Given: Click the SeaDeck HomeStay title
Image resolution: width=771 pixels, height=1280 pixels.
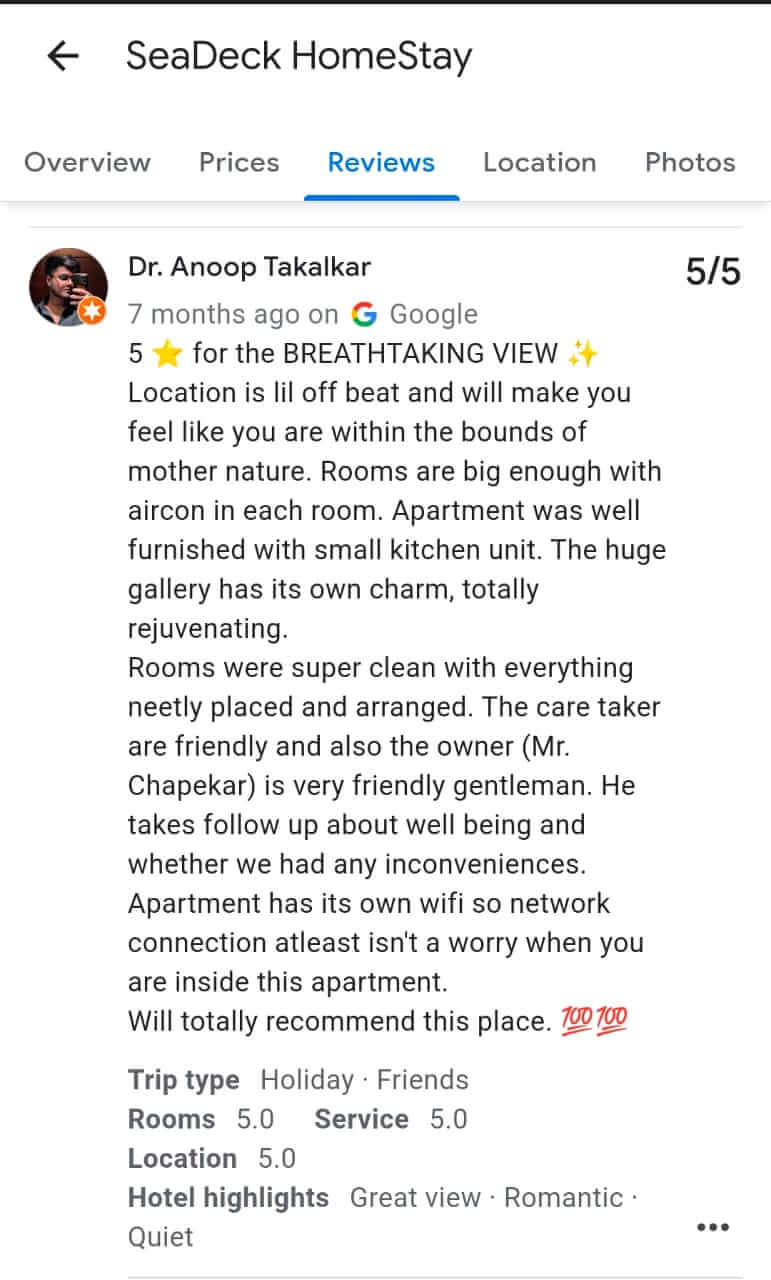Looking at the screenshot, I should coord(297,56).
